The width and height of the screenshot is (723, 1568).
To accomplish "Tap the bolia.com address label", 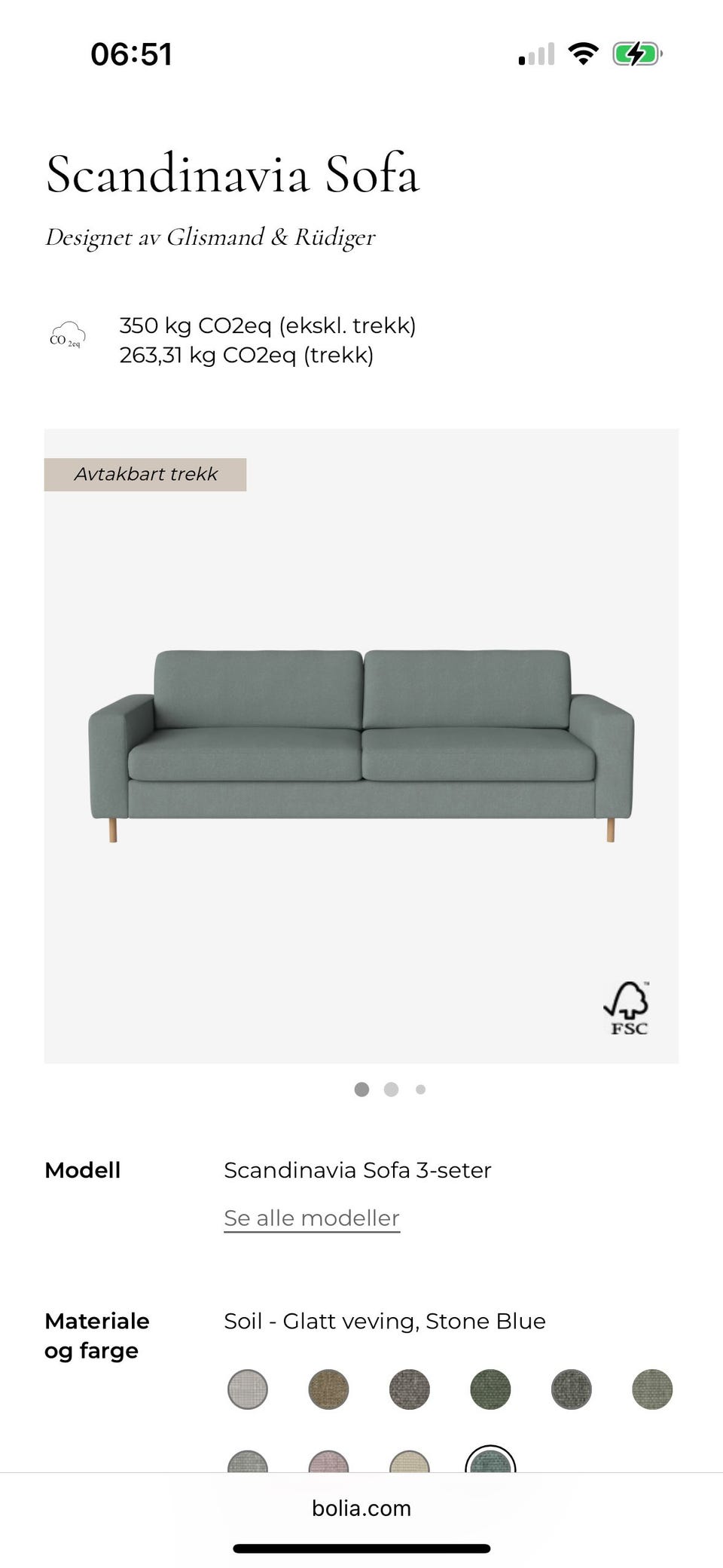I will (361, 1508).
